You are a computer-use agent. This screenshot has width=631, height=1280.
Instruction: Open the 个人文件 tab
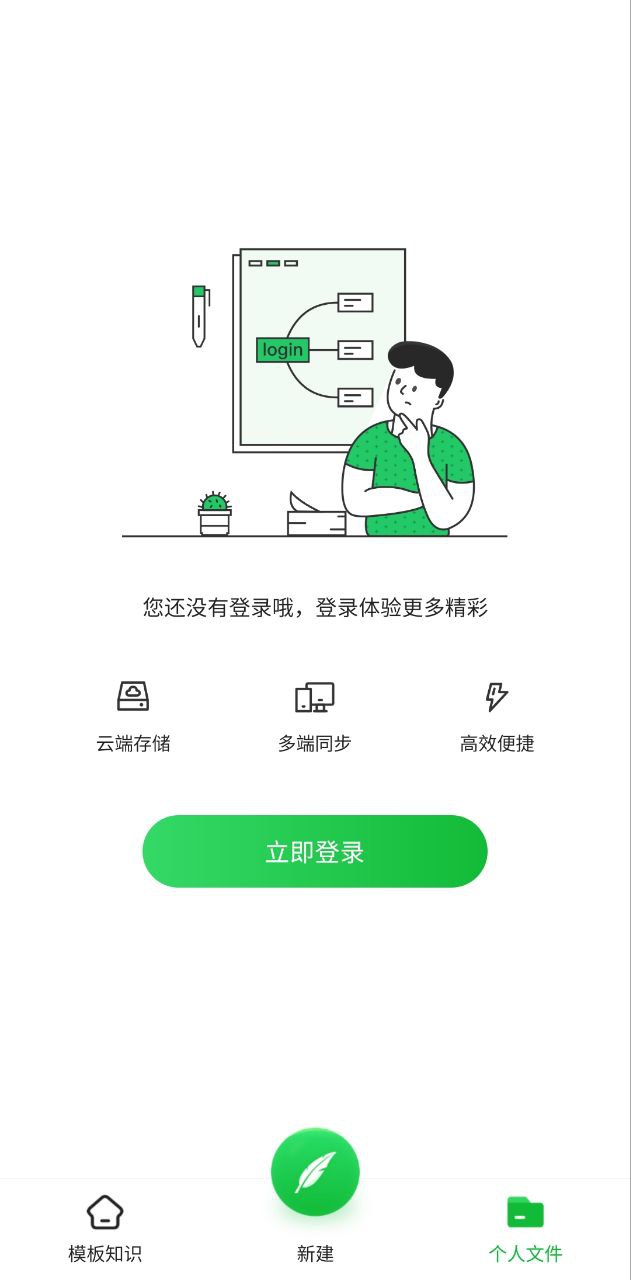525,1228
